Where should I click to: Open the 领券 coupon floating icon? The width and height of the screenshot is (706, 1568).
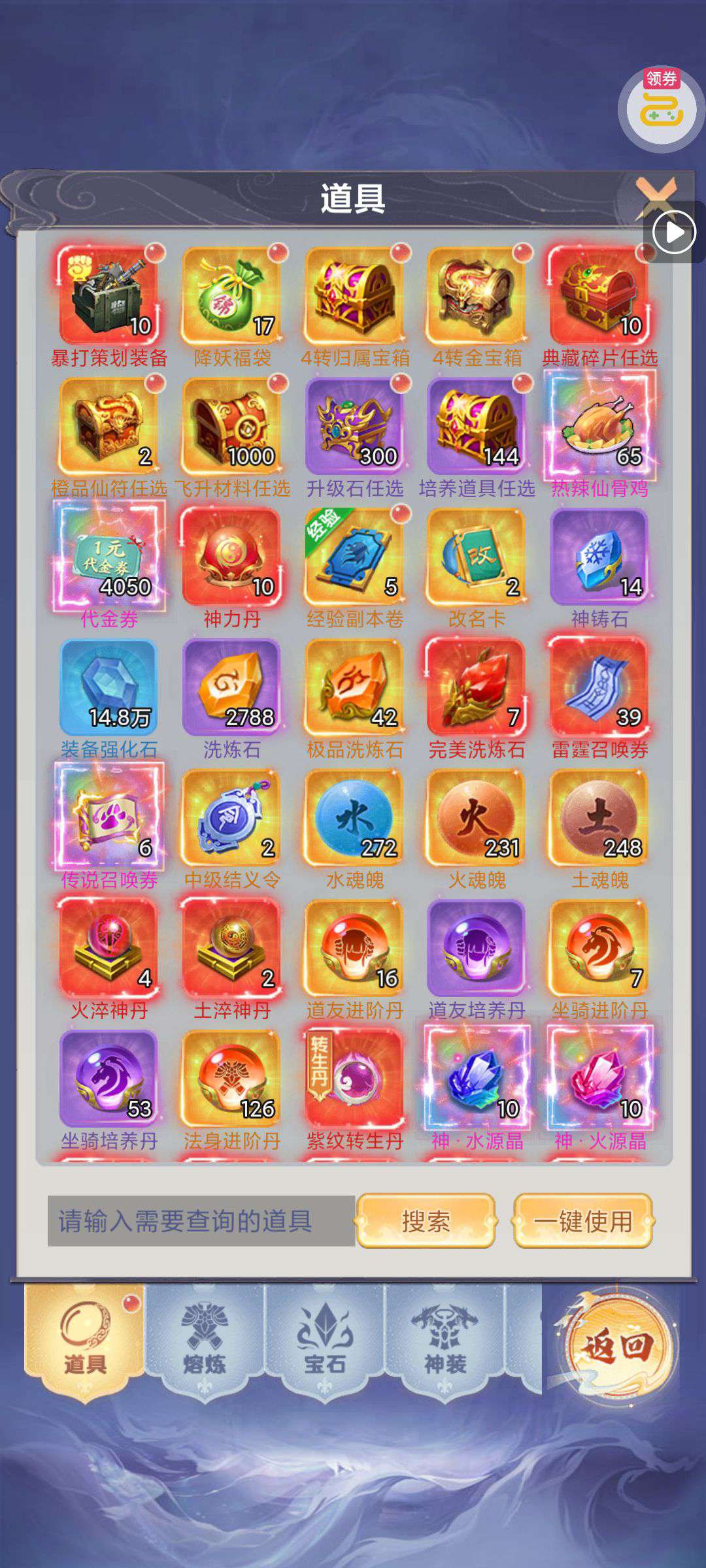click(x=661, y=108)
